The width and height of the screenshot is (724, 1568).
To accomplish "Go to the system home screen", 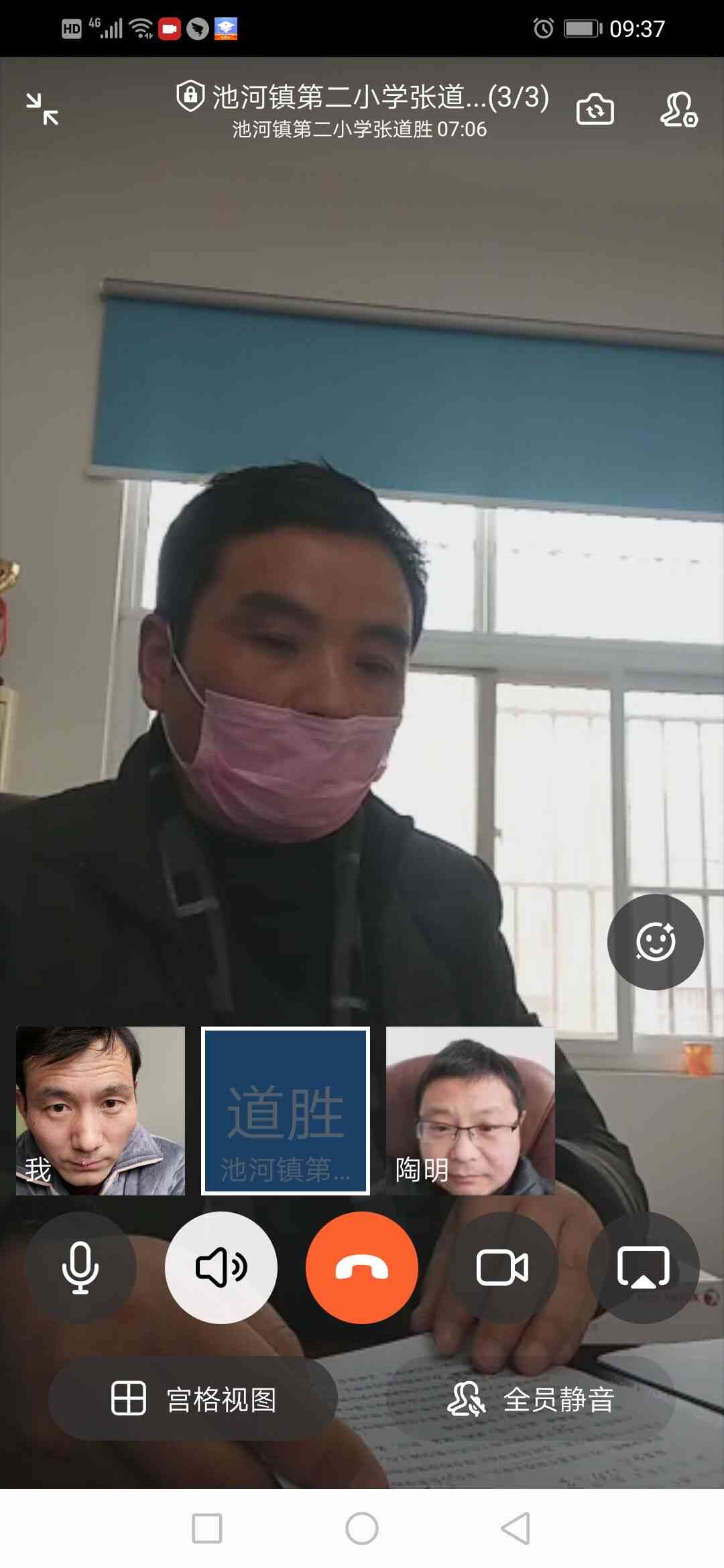I will (x=362, y=1528).
